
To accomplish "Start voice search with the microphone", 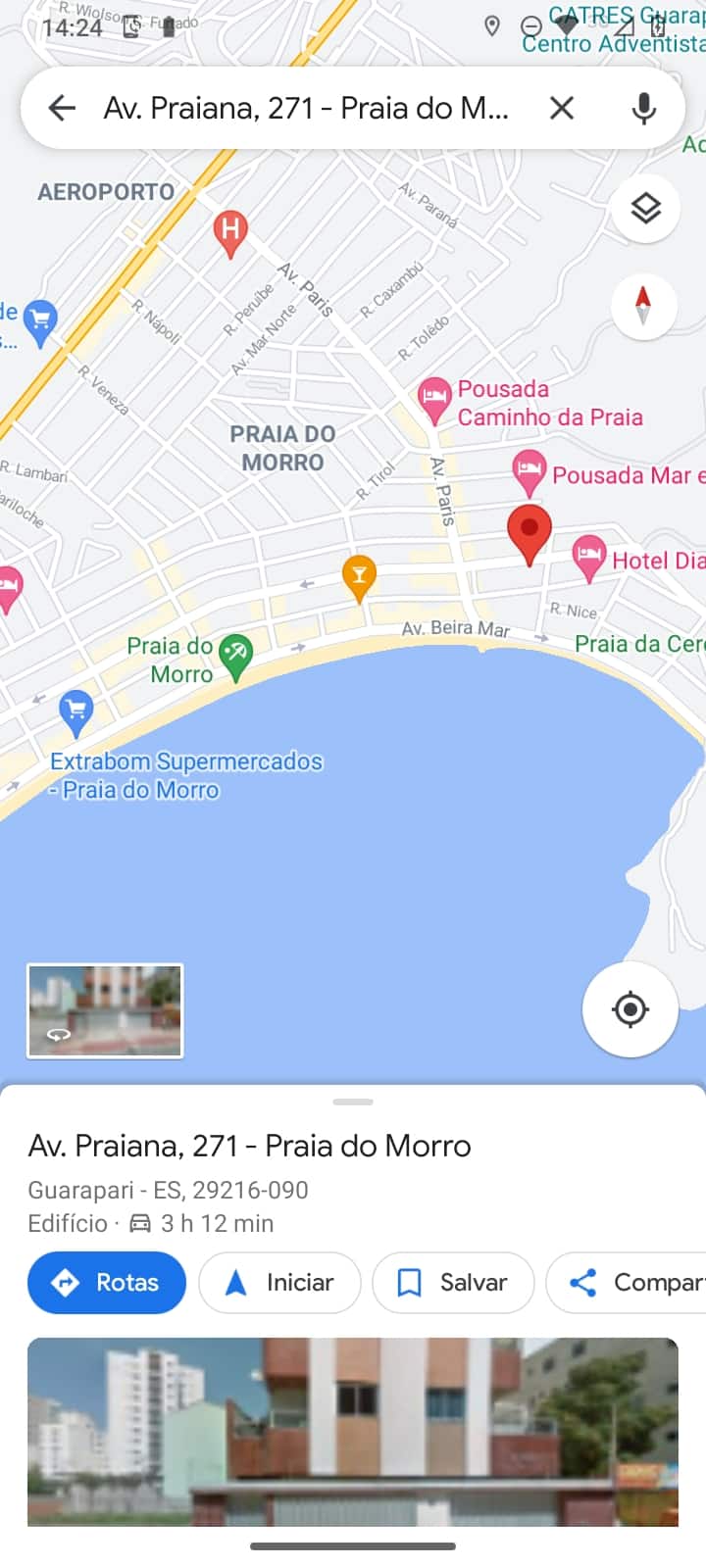I will pyautogui.click(x=643, y=108).
